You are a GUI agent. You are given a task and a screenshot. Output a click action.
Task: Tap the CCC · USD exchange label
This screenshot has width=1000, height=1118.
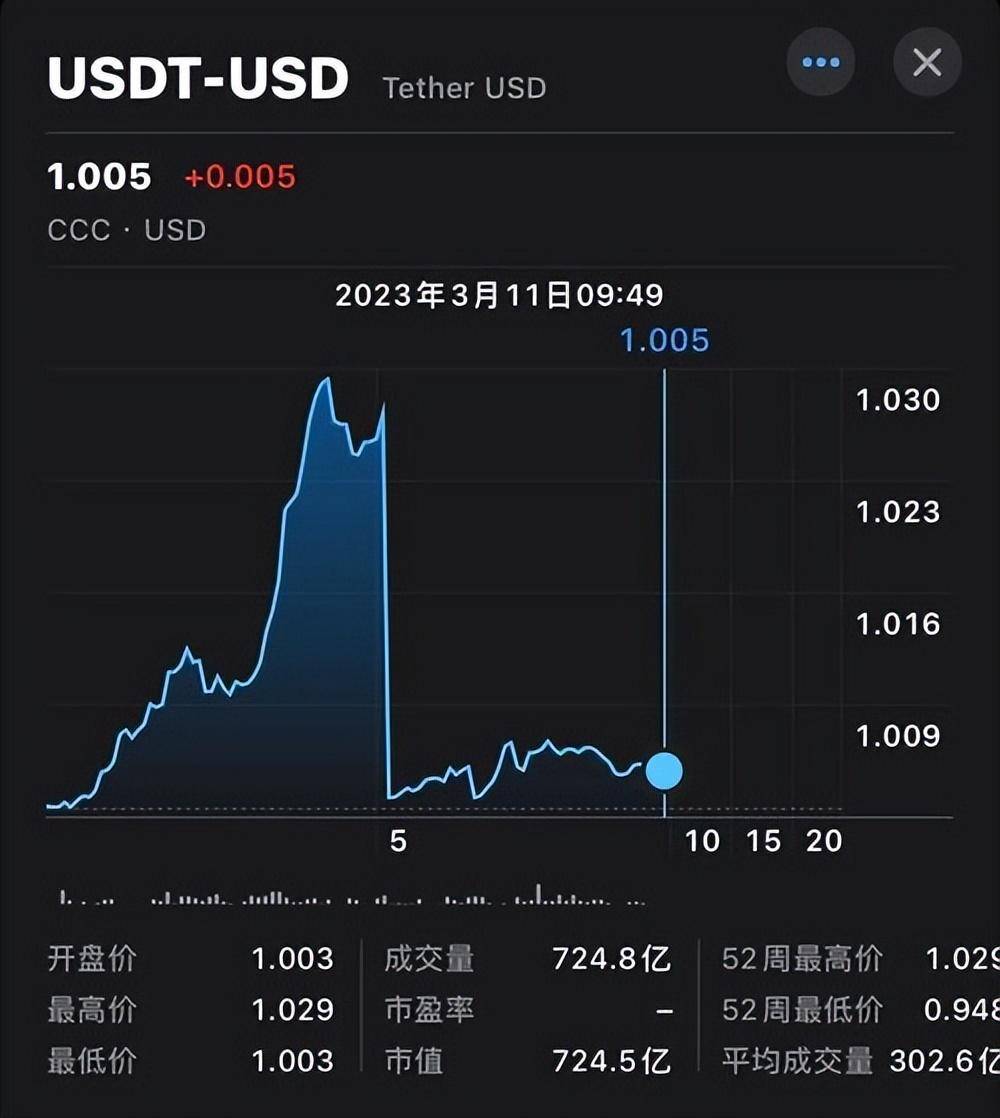coord(125,229)
